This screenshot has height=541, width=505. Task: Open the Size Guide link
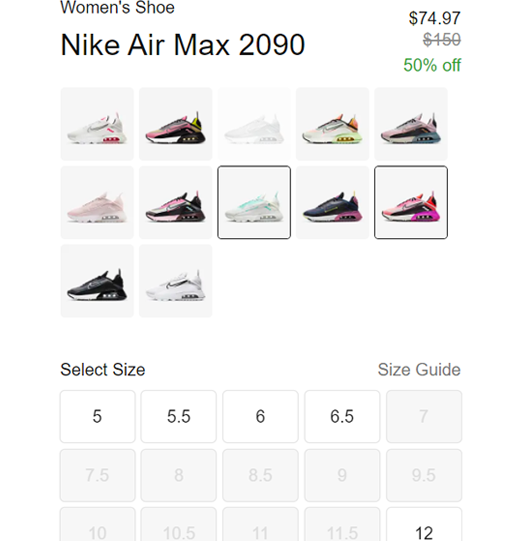coord(419,370)
